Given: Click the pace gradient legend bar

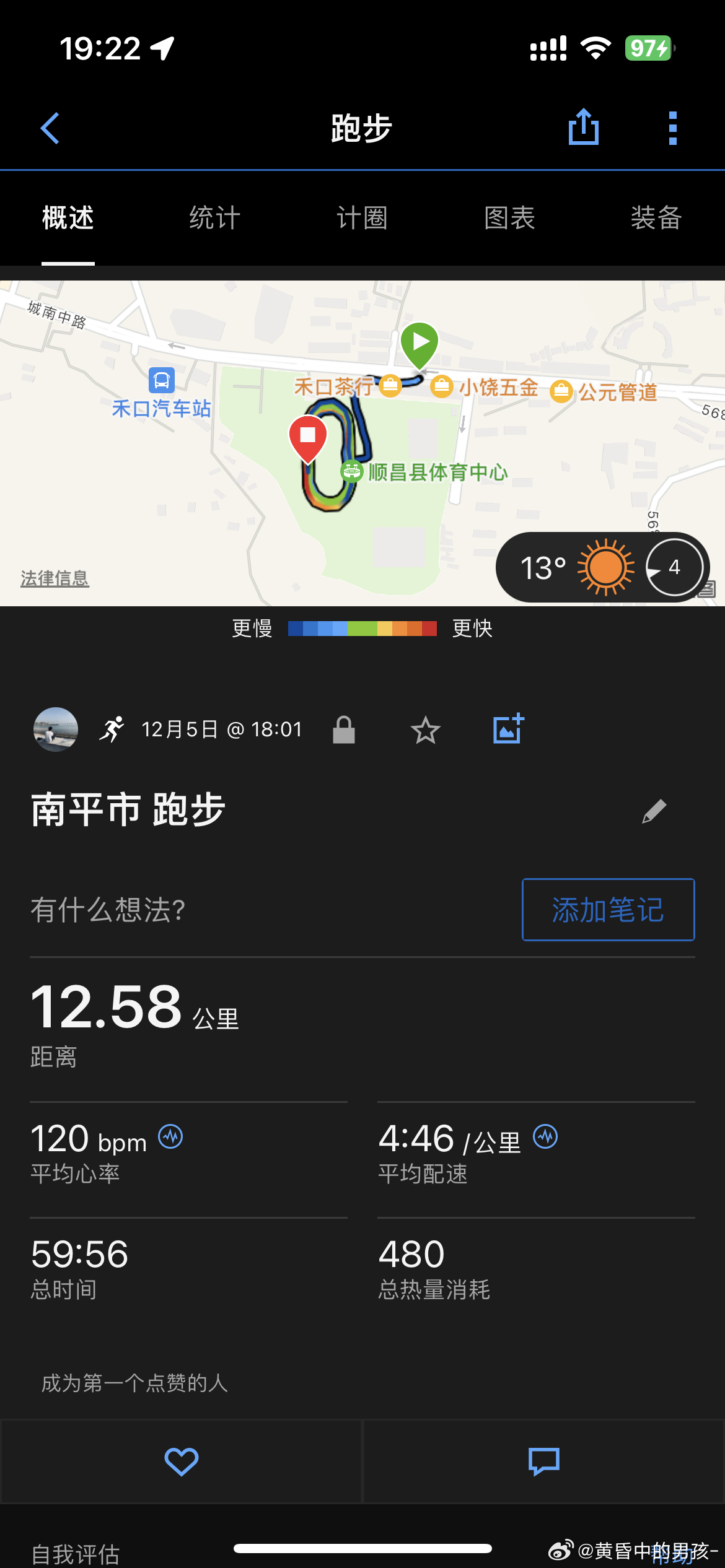Looking at the screenshot, I should click(x=362, y=628).
